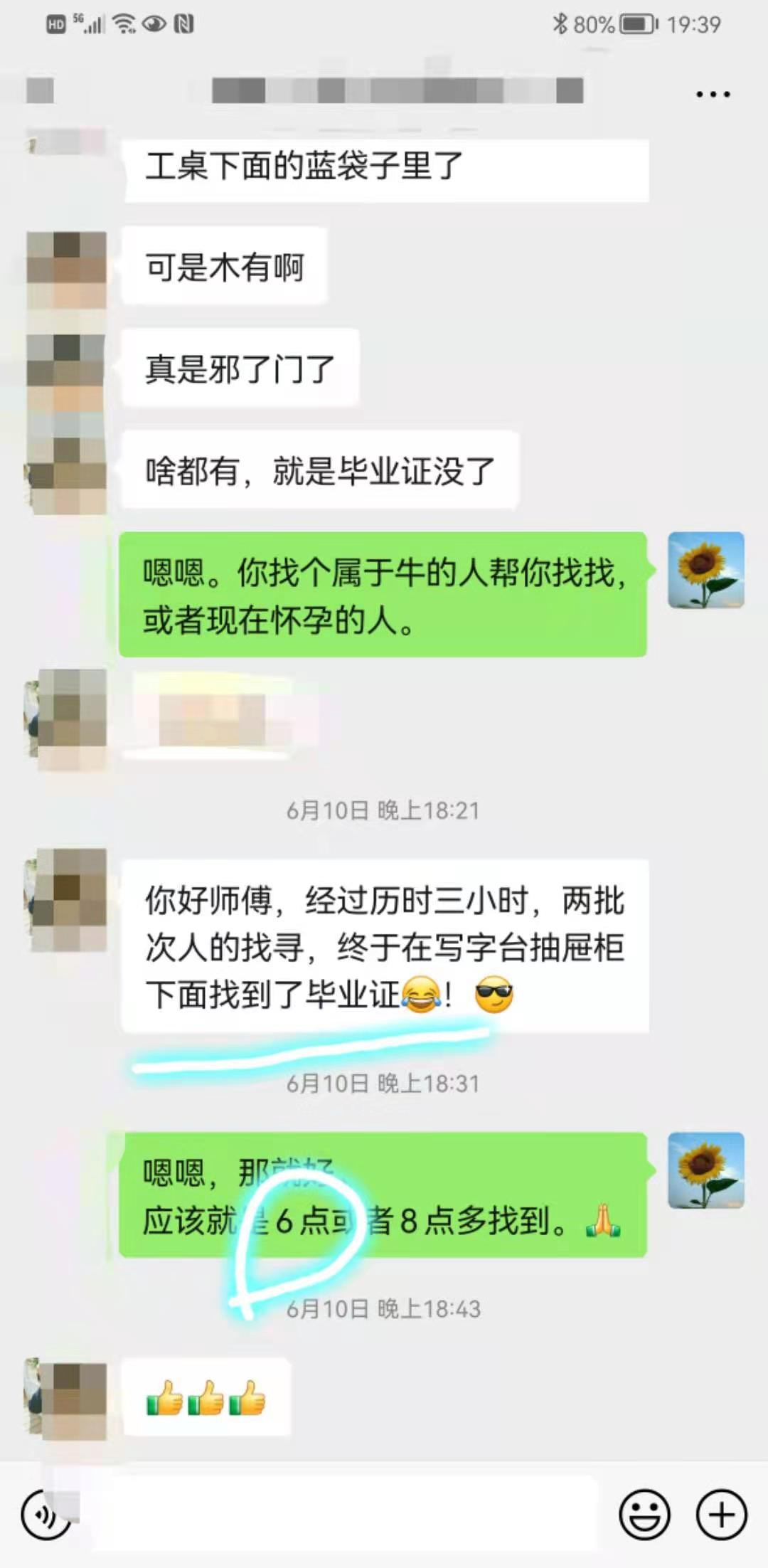Open sunflower avatar beside the 属于牛的人 message
Image resolution: width=768 pixels, height=1568 pixels.
705,570
